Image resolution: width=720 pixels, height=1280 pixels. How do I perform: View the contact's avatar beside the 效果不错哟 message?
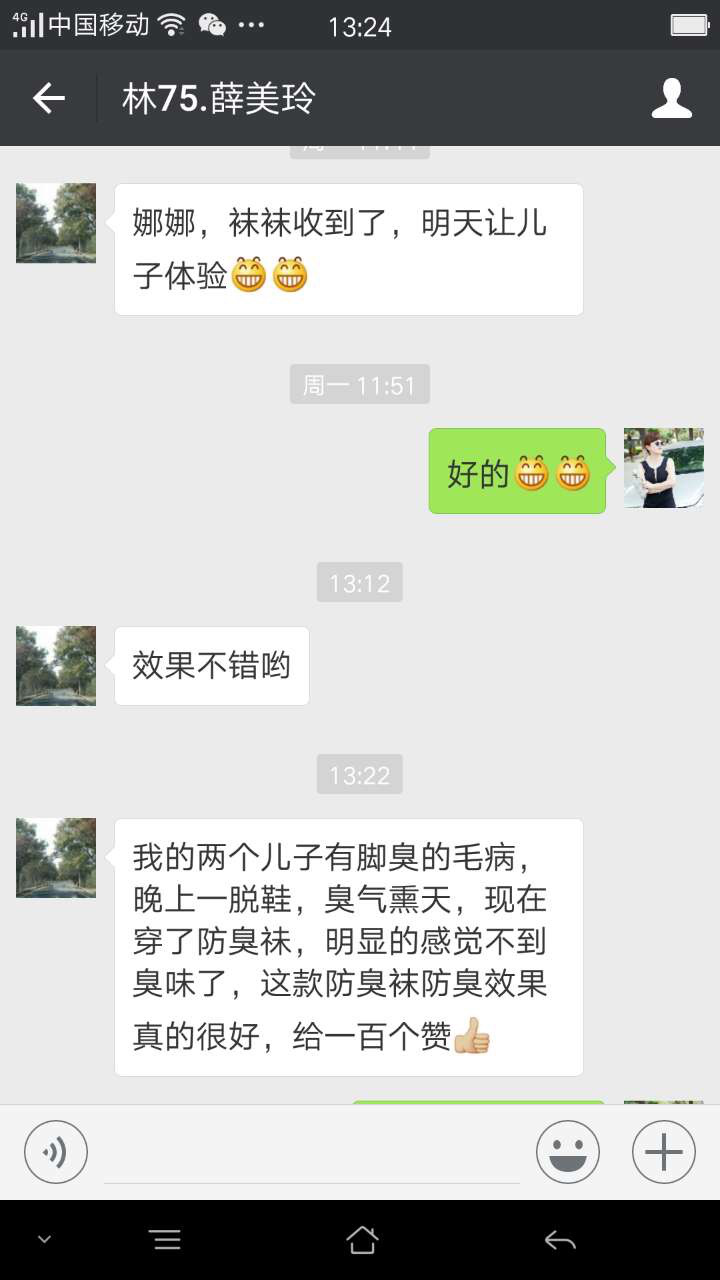click(56, 666)
